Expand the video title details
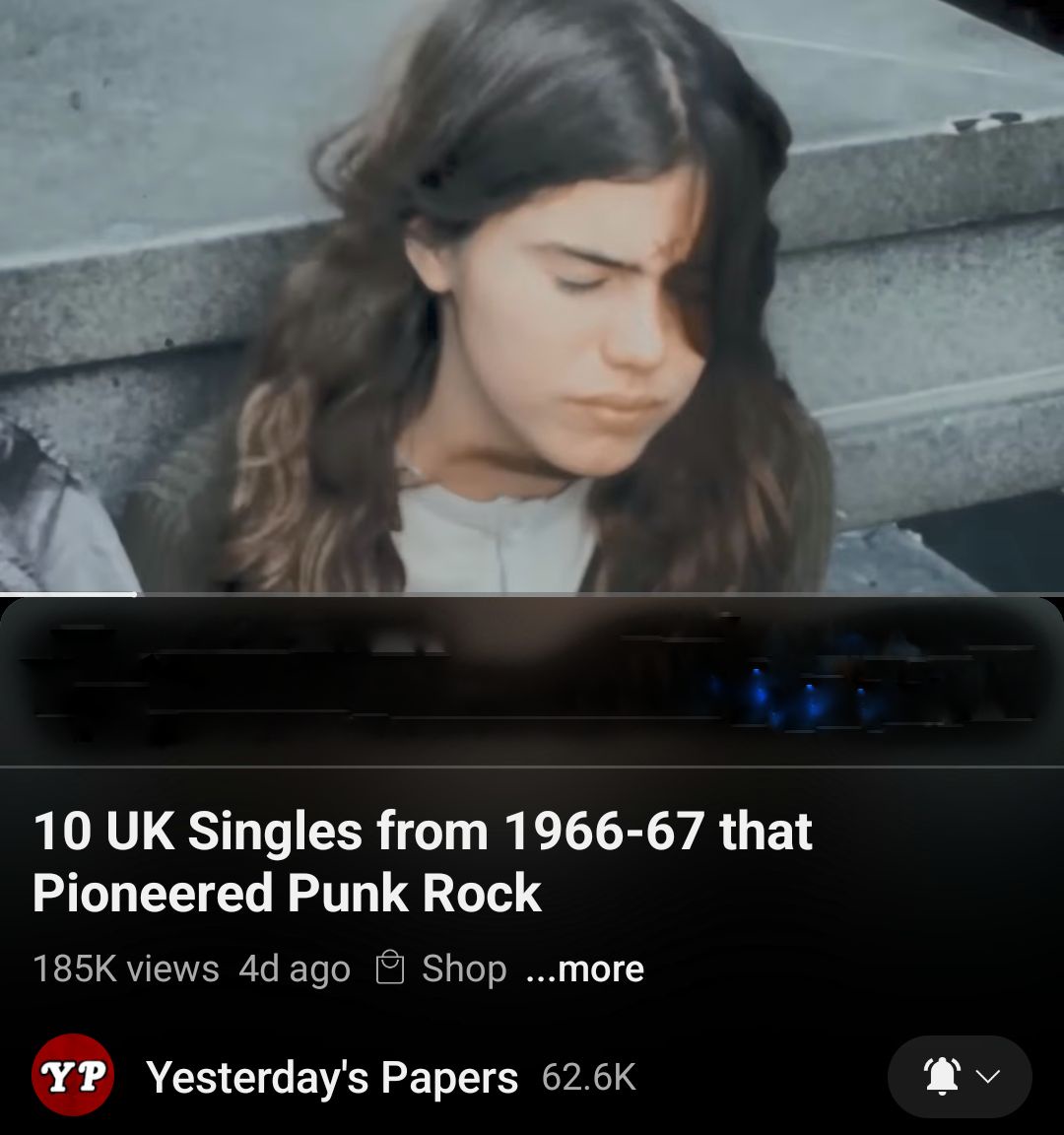Viewport: 1064px width, 1135px height. coord(423,861)
